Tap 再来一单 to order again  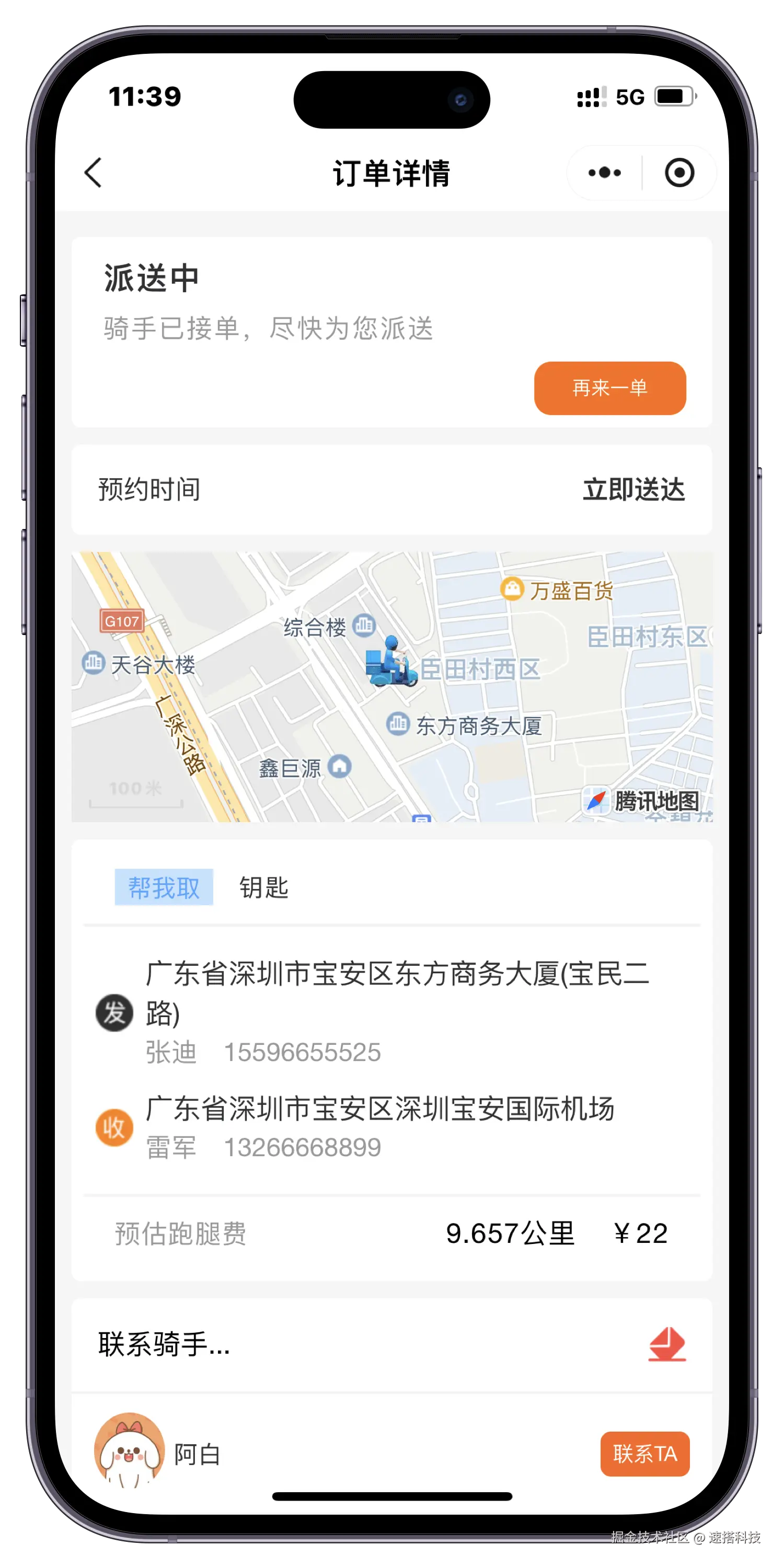(610, 388)
